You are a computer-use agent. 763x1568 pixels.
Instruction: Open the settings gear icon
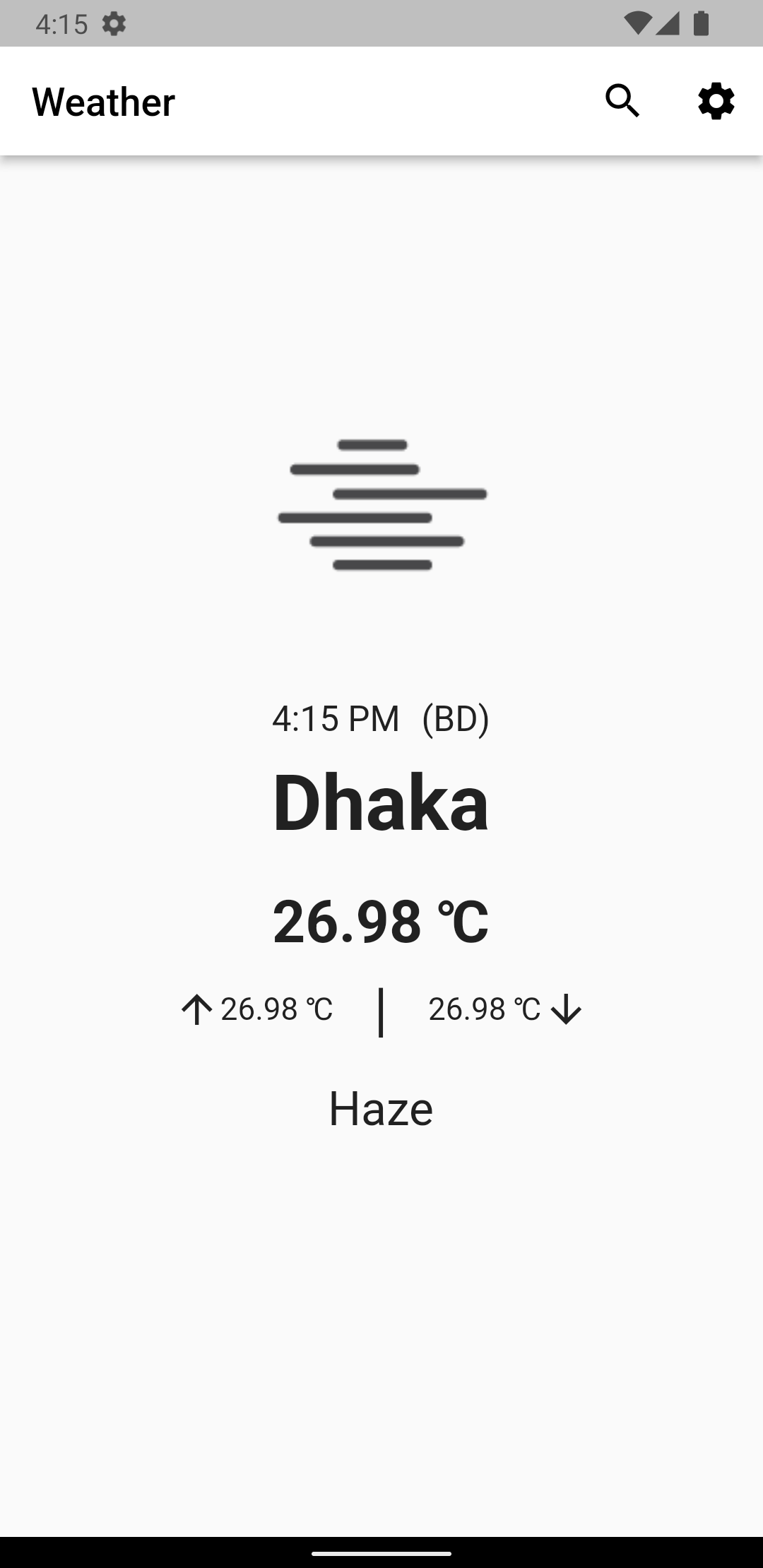[716, 101]
